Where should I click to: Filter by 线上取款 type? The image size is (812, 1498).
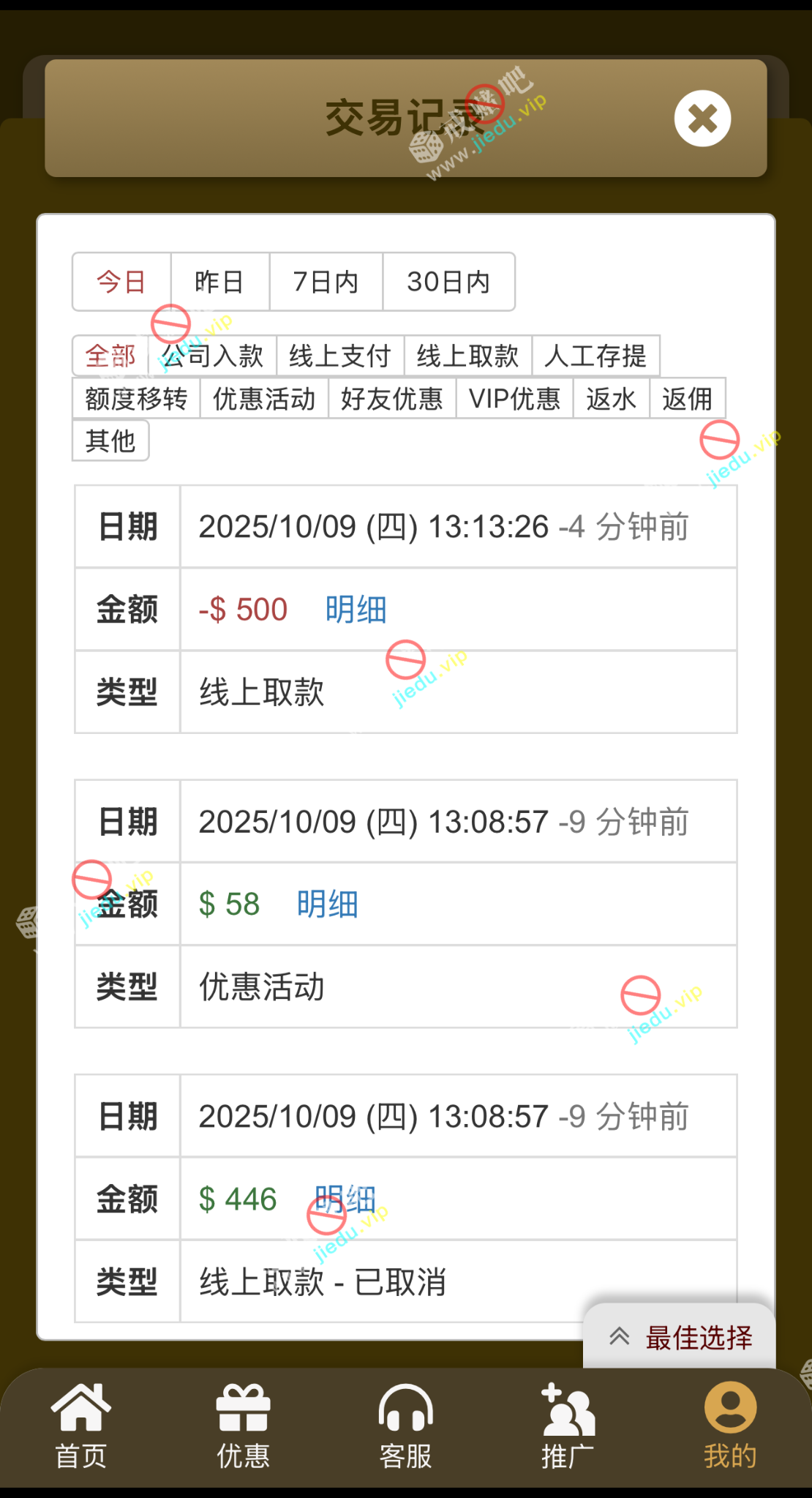tap(467, 356)
